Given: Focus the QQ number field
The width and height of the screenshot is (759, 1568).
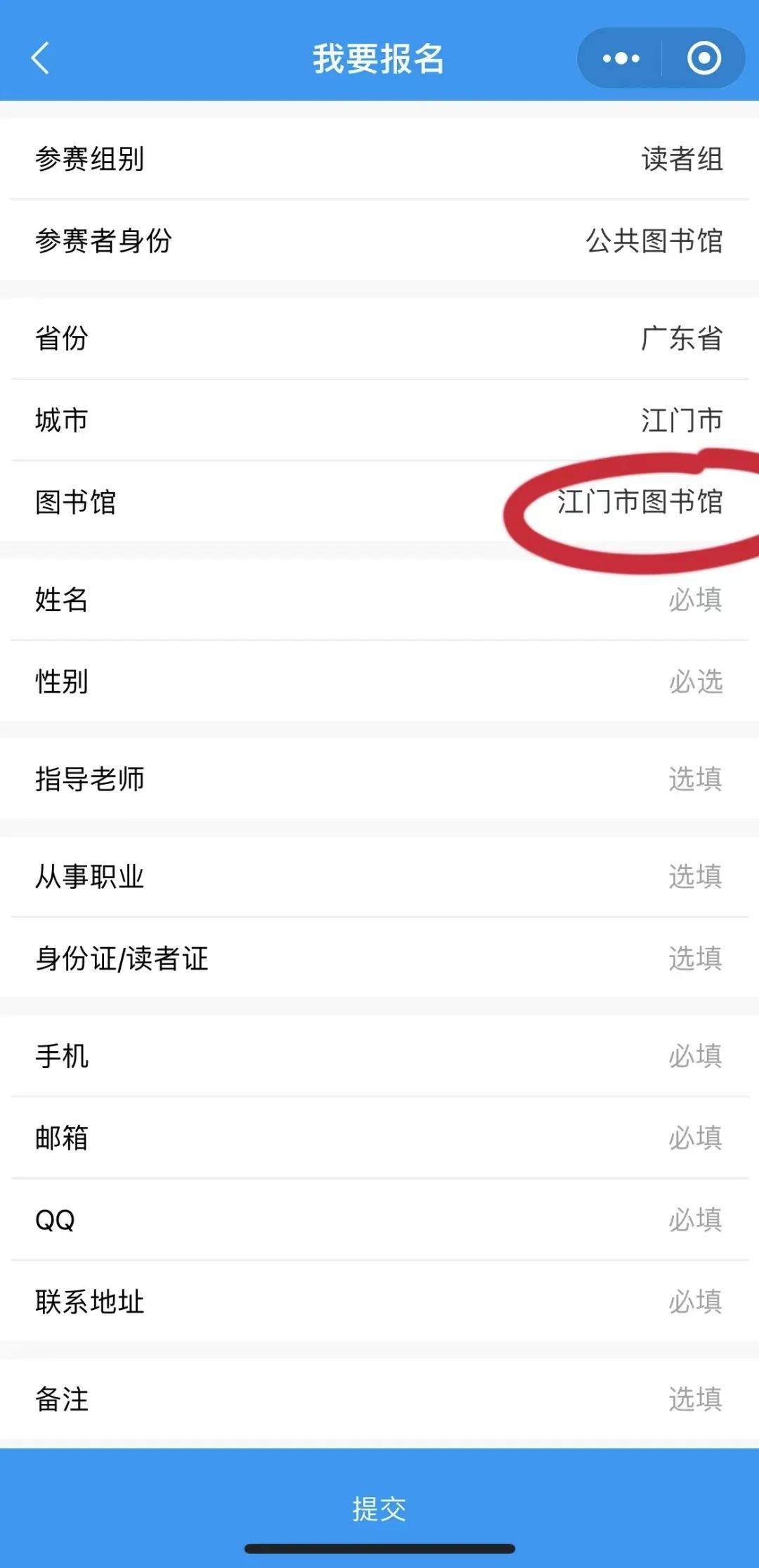Looking at the screenshot, I should point(694,1220).
